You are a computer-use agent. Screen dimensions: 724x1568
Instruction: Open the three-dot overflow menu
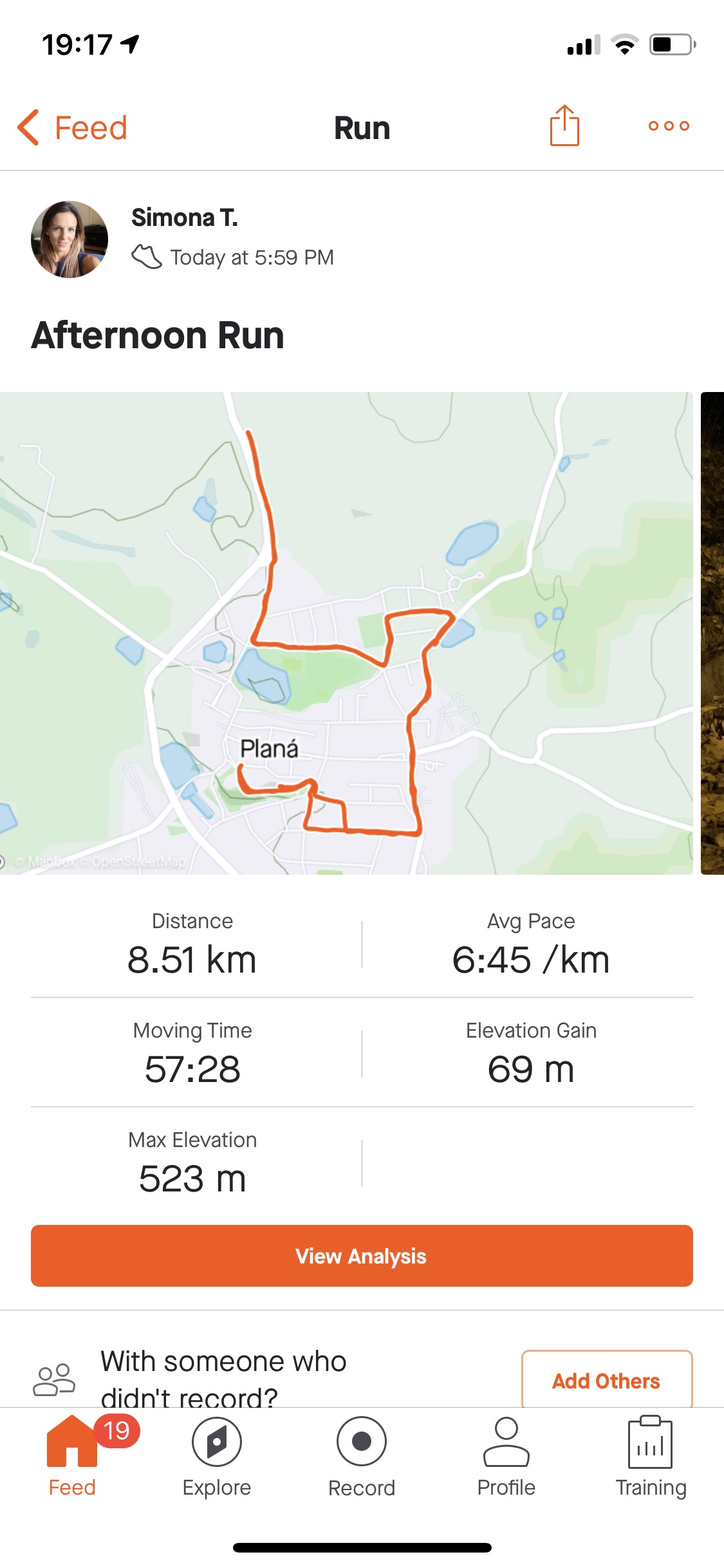669,126
